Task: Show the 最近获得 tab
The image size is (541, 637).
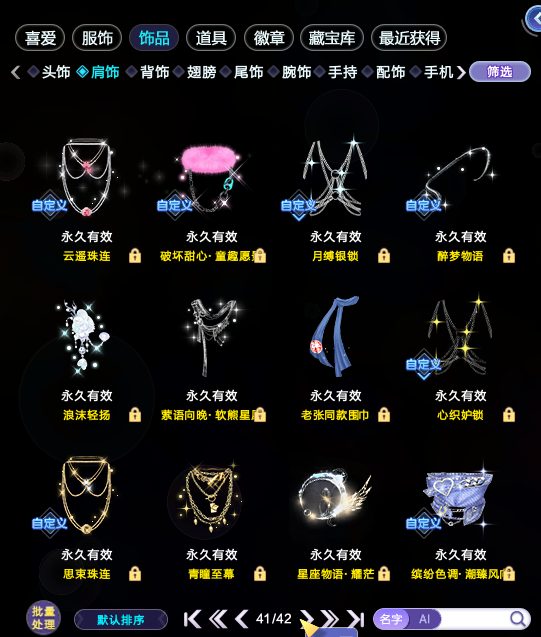Action: 409,38
